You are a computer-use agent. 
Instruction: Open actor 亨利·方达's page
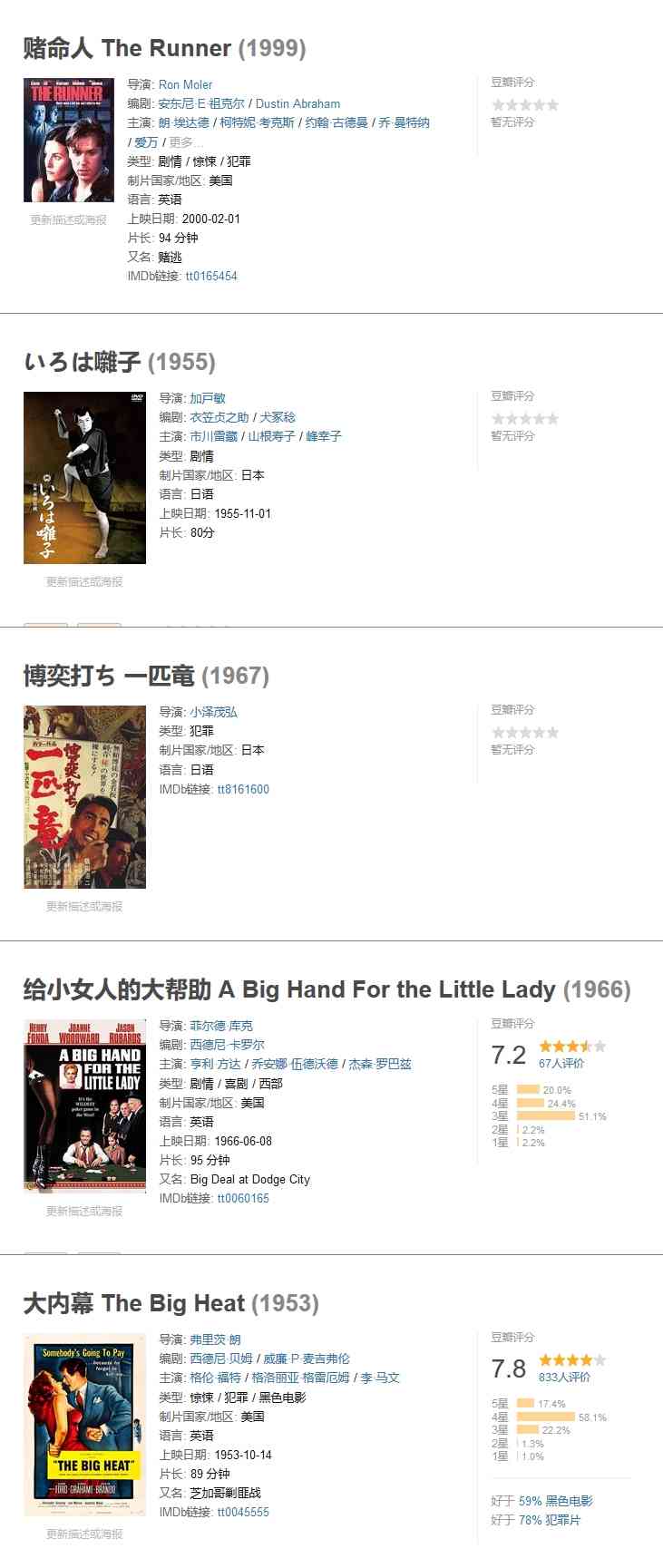tap(216, 1064)
